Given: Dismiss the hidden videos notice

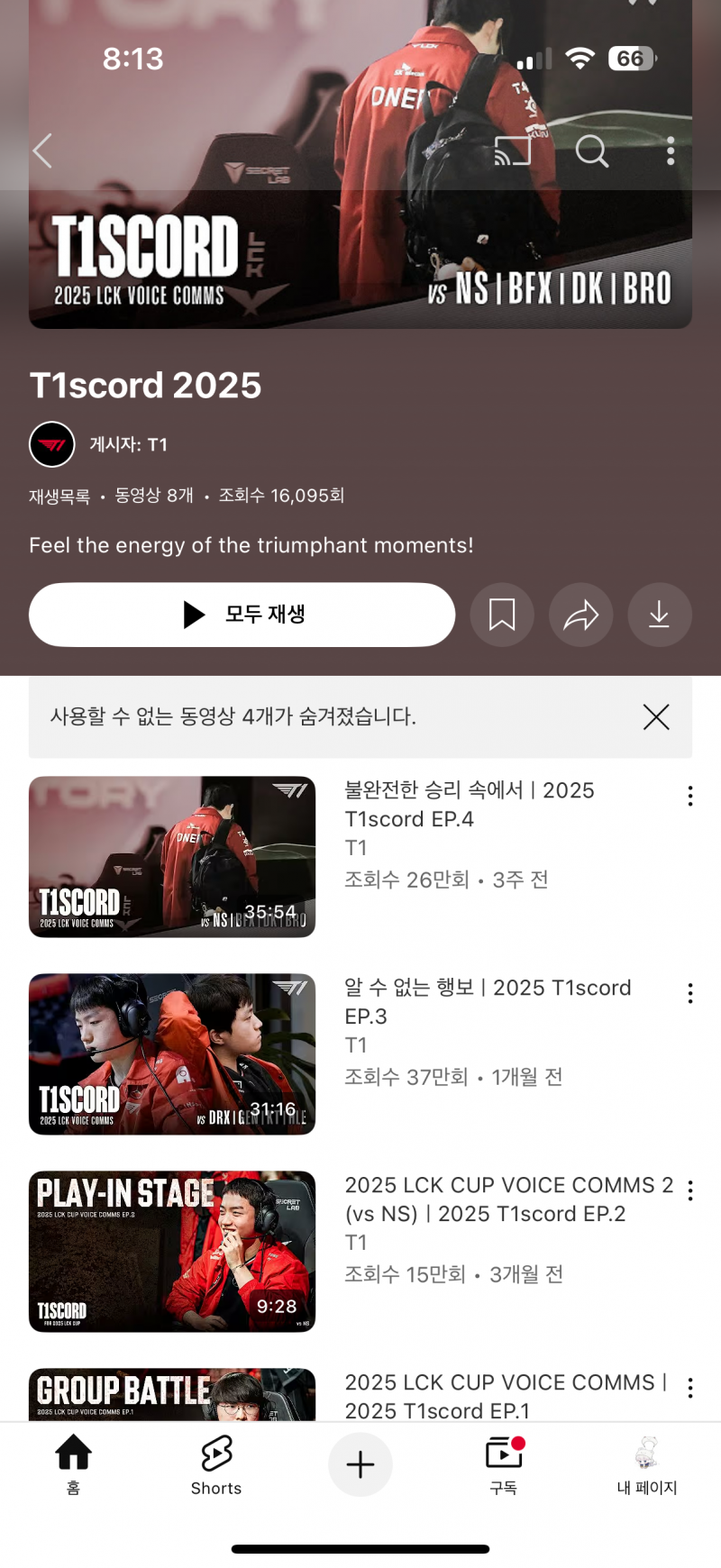Looking at the screenshot, I should pos(656,717).
